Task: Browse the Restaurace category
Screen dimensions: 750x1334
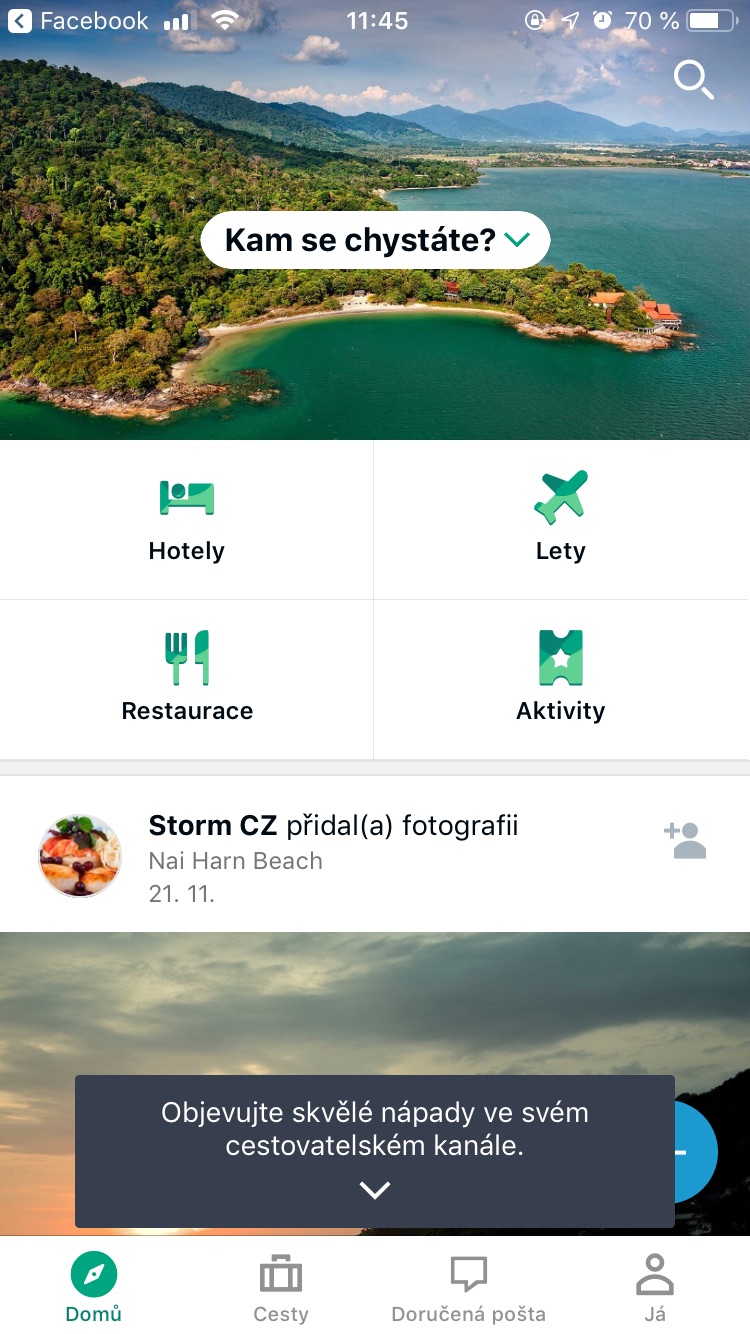Action: coord(187,679)
